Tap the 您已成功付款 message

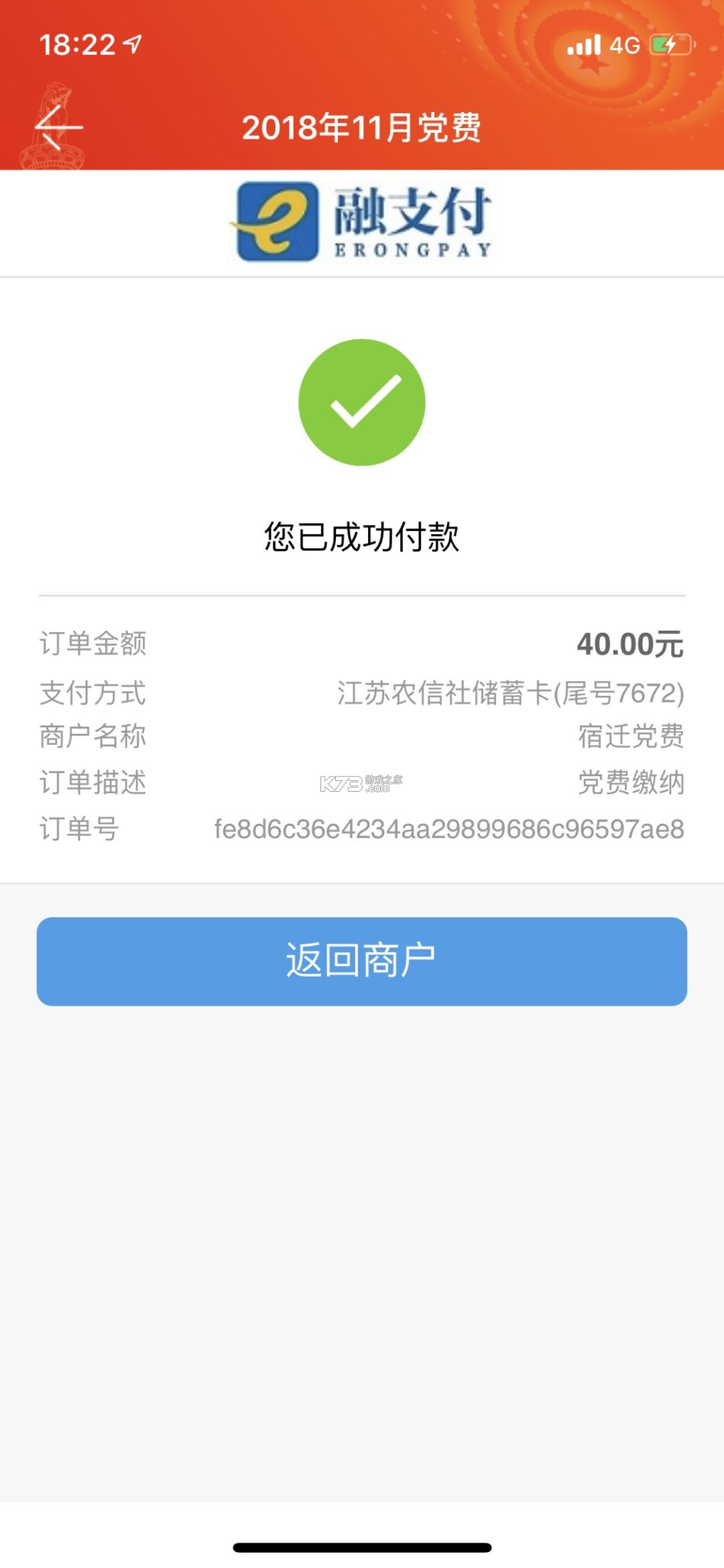click(362, 534)
